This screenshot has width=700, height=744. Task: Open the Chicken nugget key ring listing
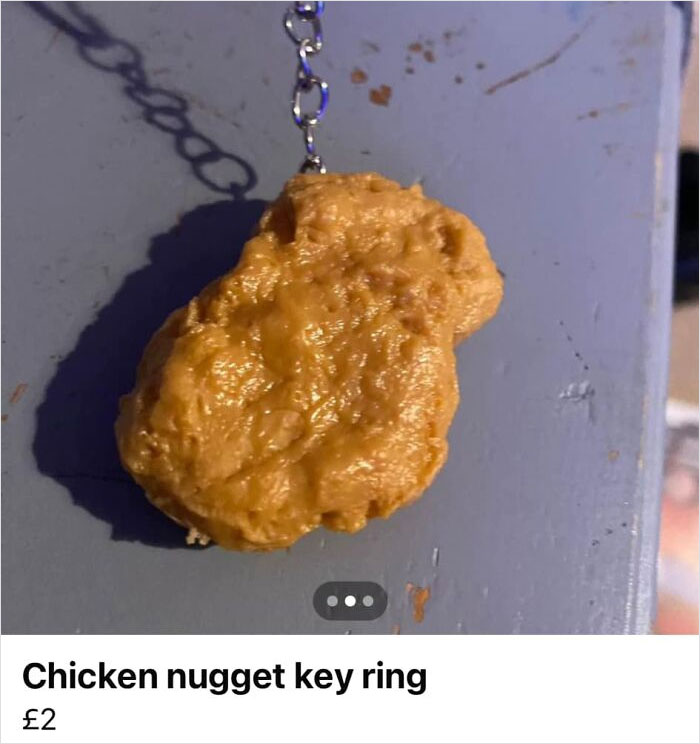point(224,677)
